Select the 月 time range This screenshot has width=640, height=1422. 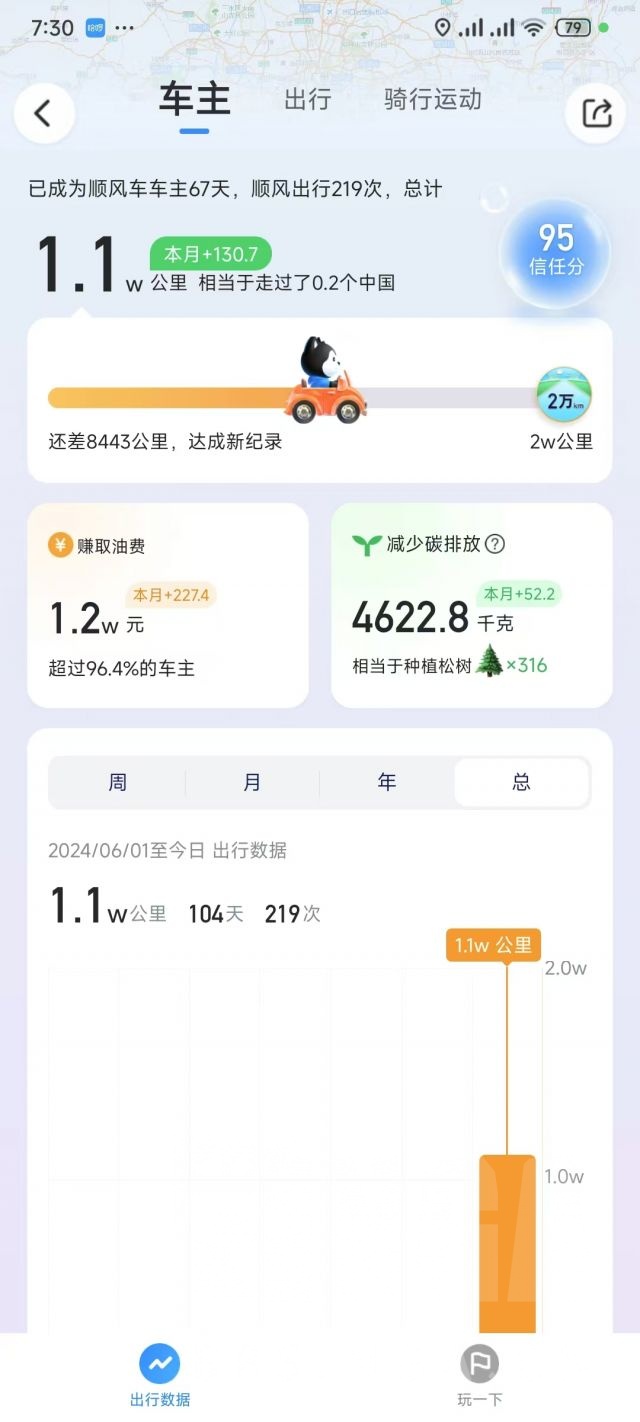252,782
